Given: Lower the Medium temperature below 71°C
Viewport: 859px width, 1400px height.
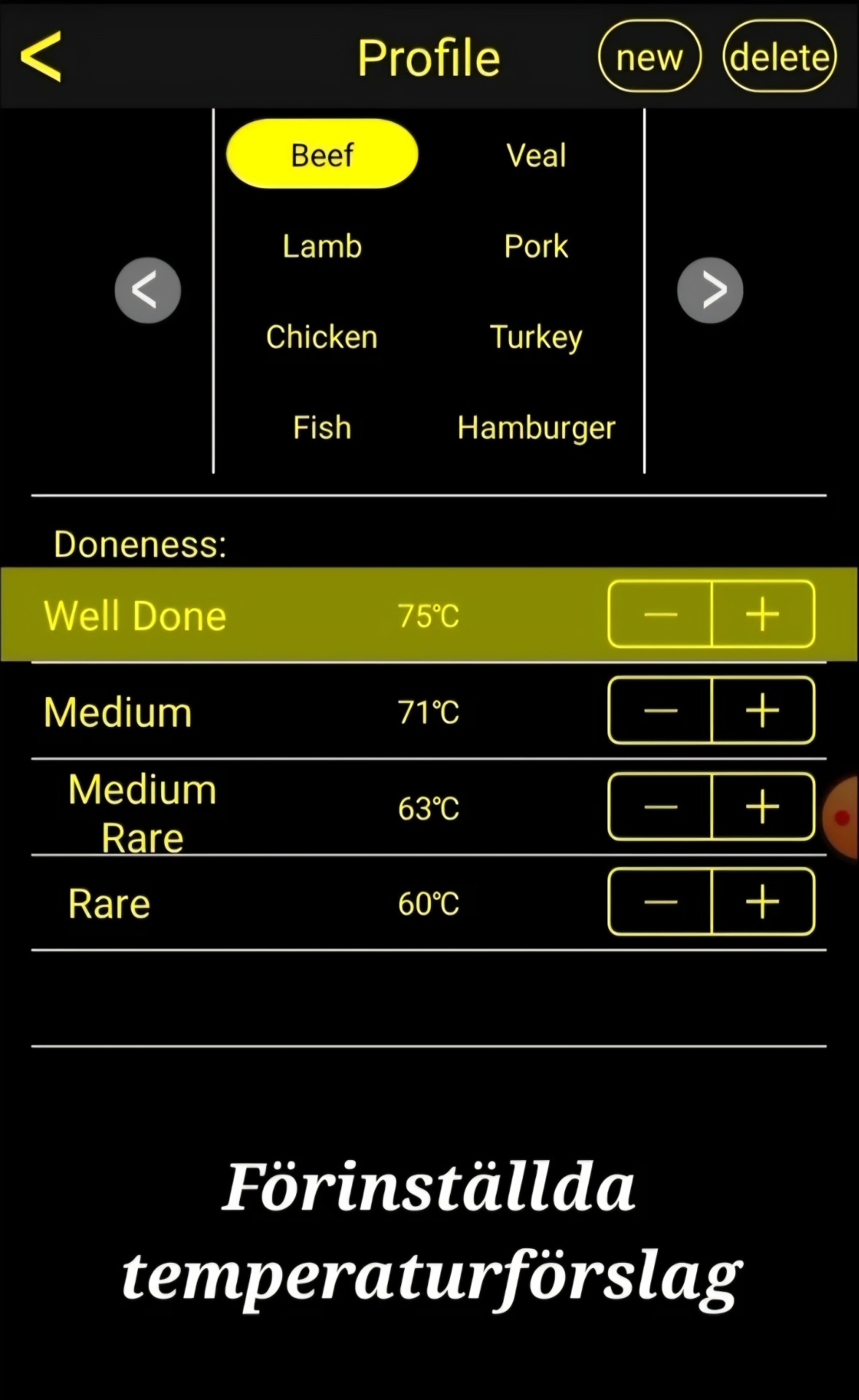Looking at the screenshot, I should pyautogui.click(x=661, y=710).
